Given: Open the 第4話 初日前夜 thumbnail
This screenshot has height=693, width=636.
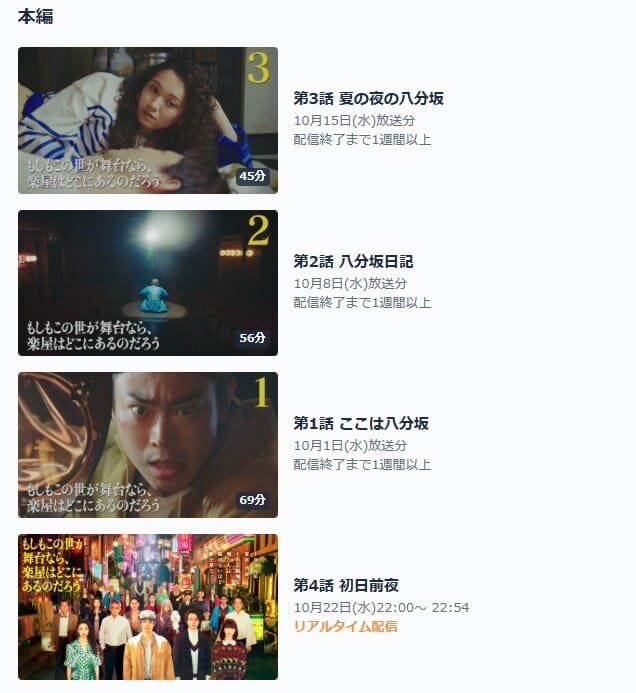Looking at the screenshot, I should pyautogui.click(x=148, y=607).
